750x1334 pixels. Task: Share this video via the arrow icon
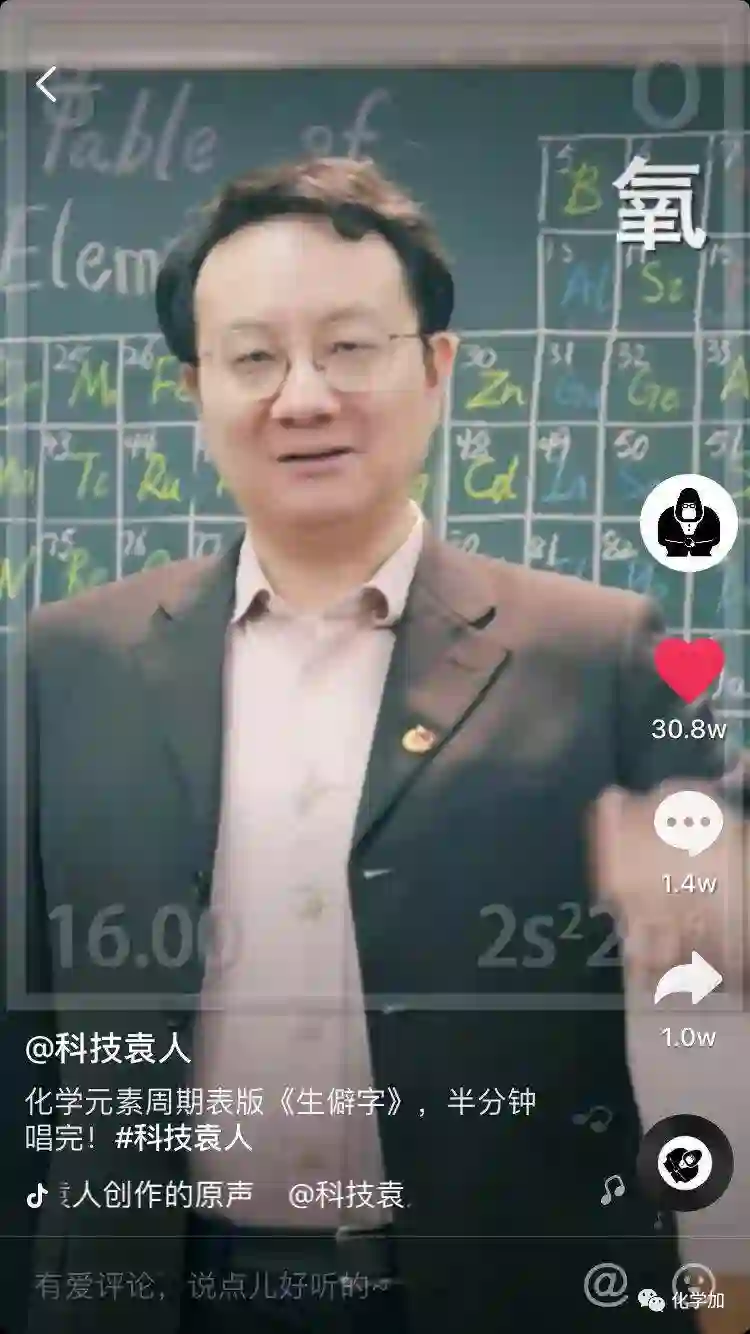pos(689,980)
